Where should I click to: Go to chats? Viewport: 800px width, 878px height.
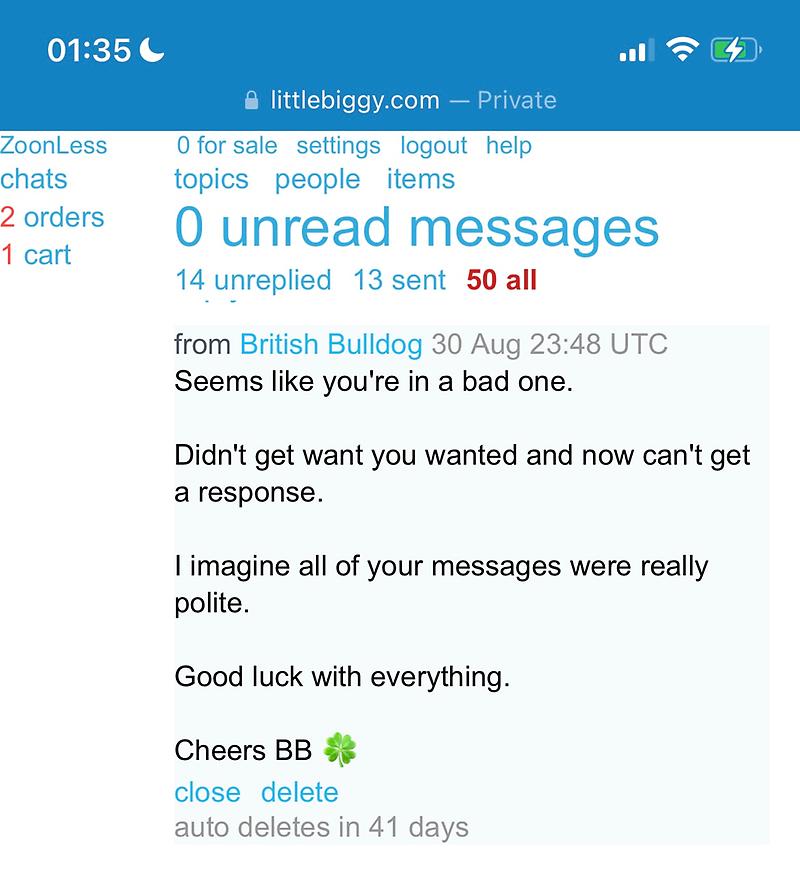(x=34, y=180)
